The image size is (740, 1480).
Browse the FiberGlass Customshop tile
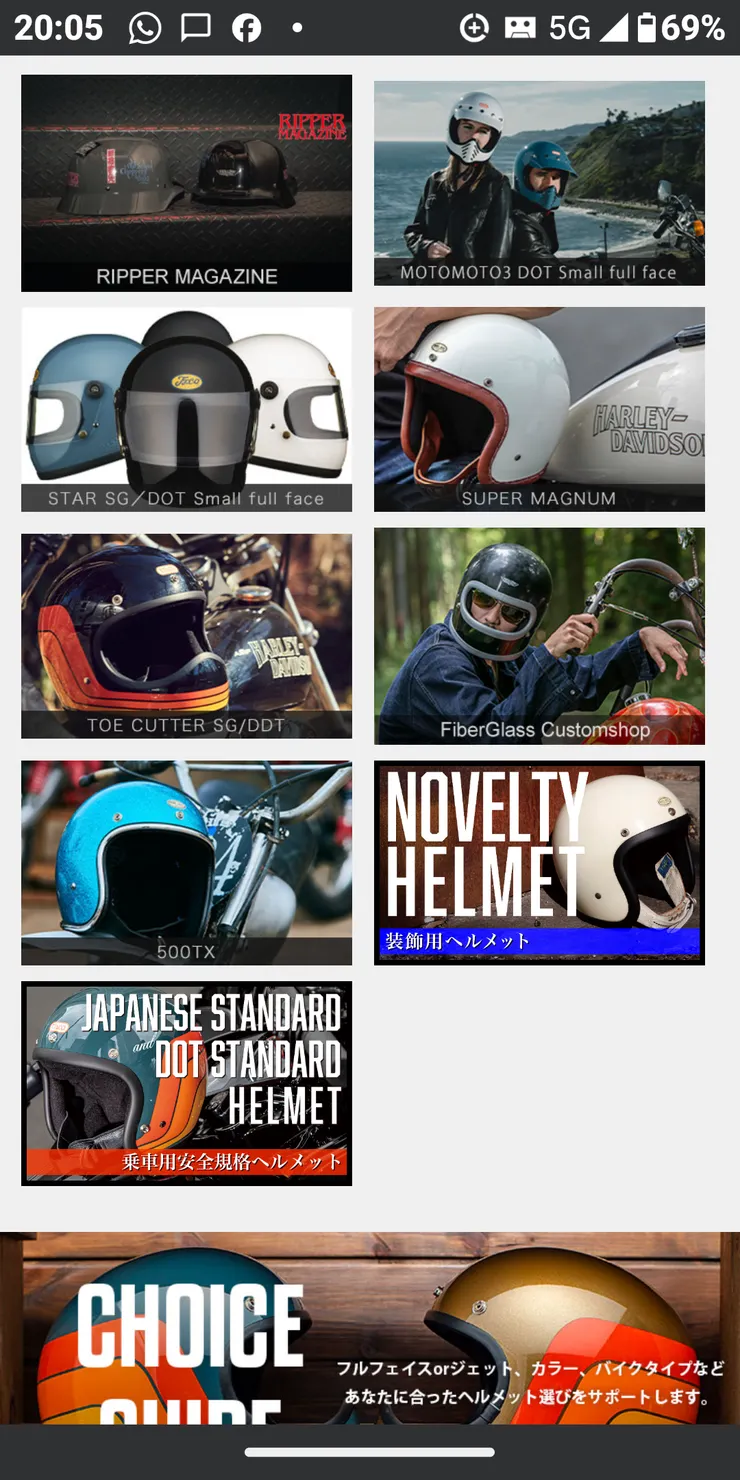(539, 636)
